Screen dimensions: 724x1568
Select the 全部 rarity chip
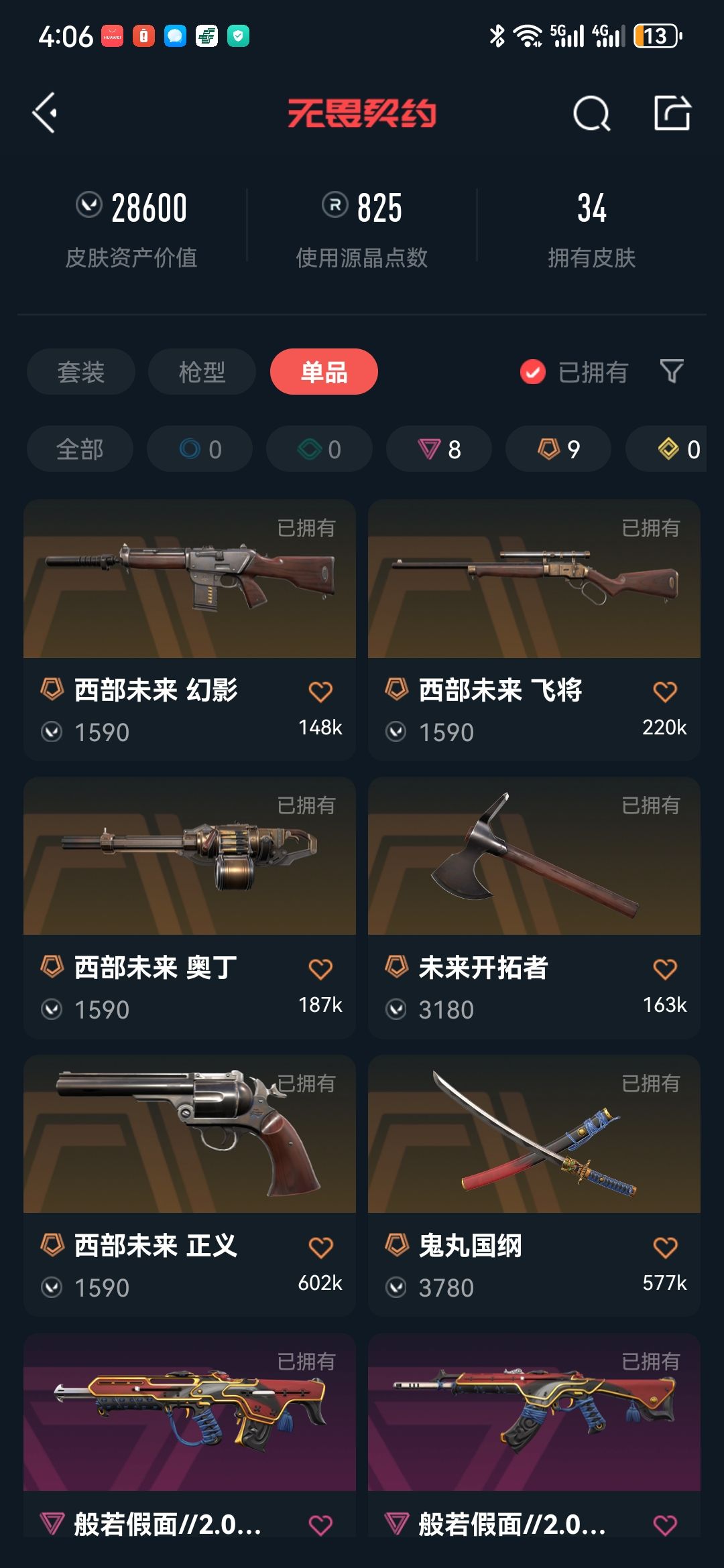[80, 449]
